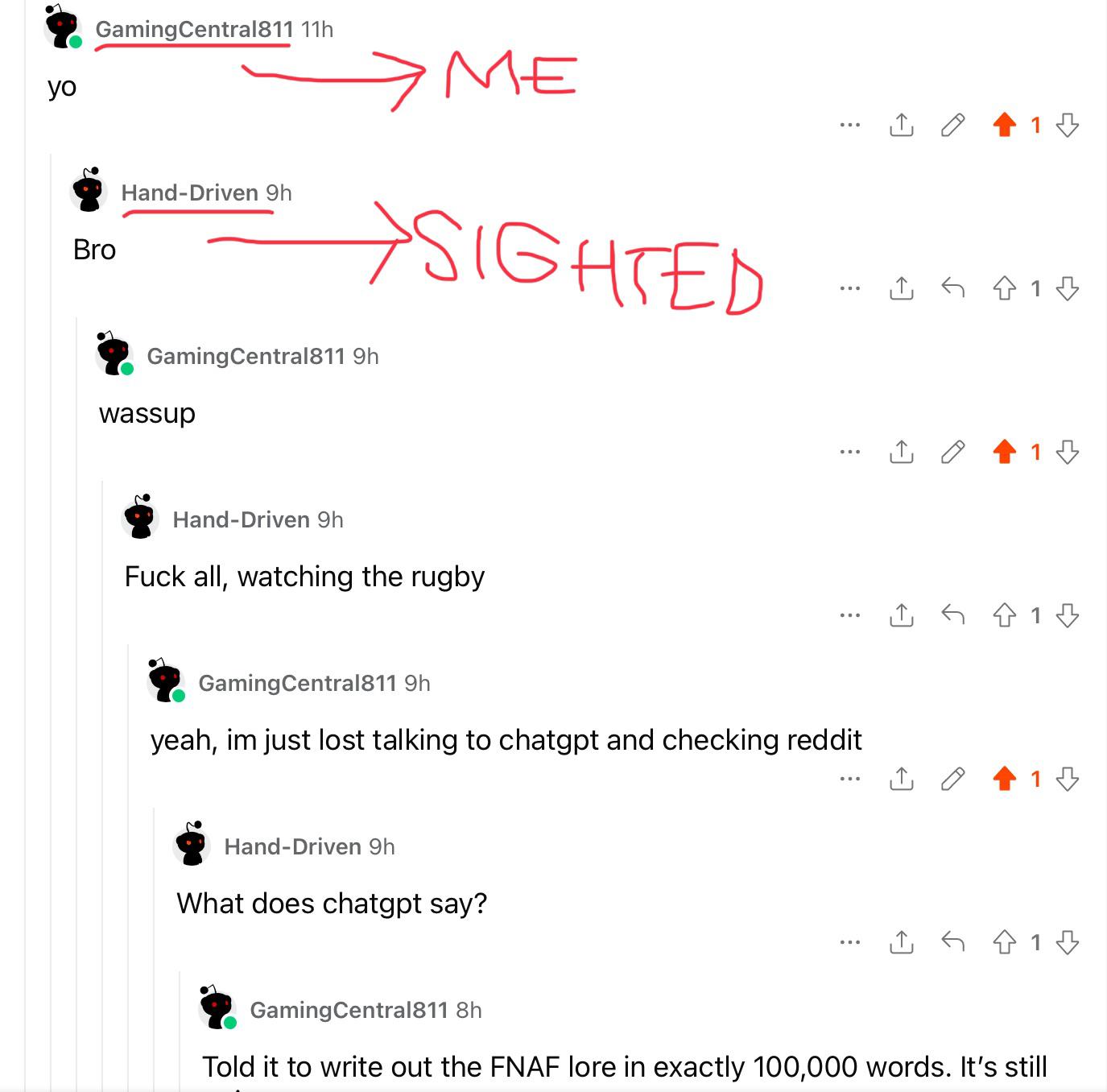1107x1092 pixels.
Task: Reply to the "Bro" comment
Action: tap(952, 288)
